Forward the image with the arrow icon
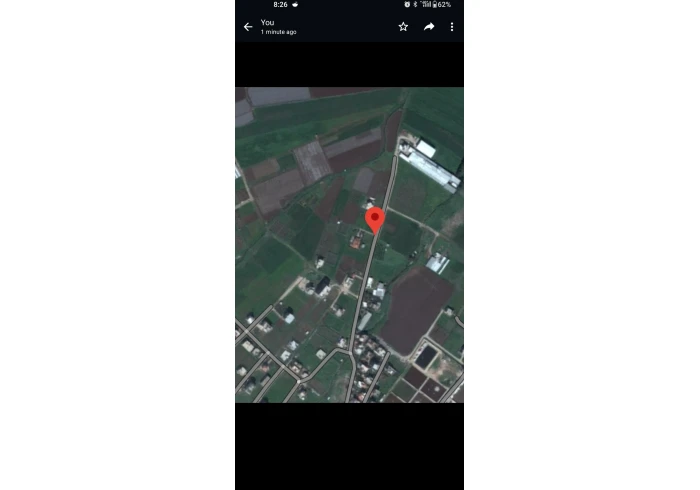This screenshot has width=700, height=490. point(429,27)
